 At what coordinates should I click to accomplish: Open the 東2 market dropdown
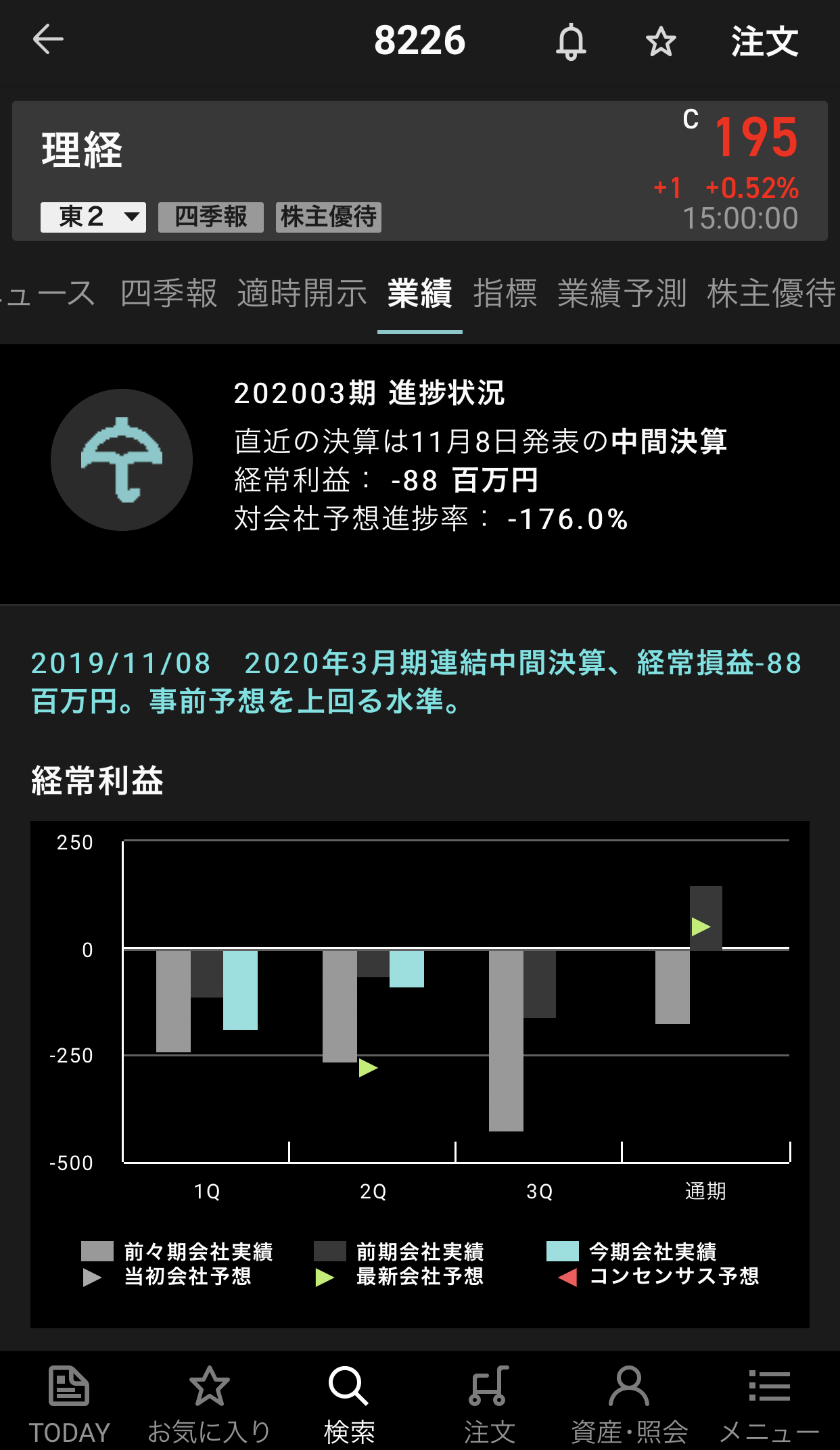pos(93,217)
